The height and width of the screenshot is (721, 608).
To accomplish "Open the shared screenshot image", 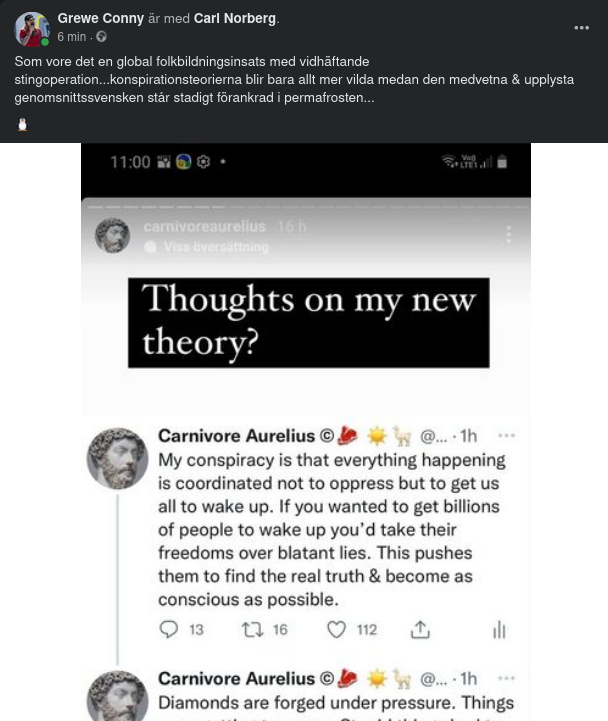I will [305, 430].
